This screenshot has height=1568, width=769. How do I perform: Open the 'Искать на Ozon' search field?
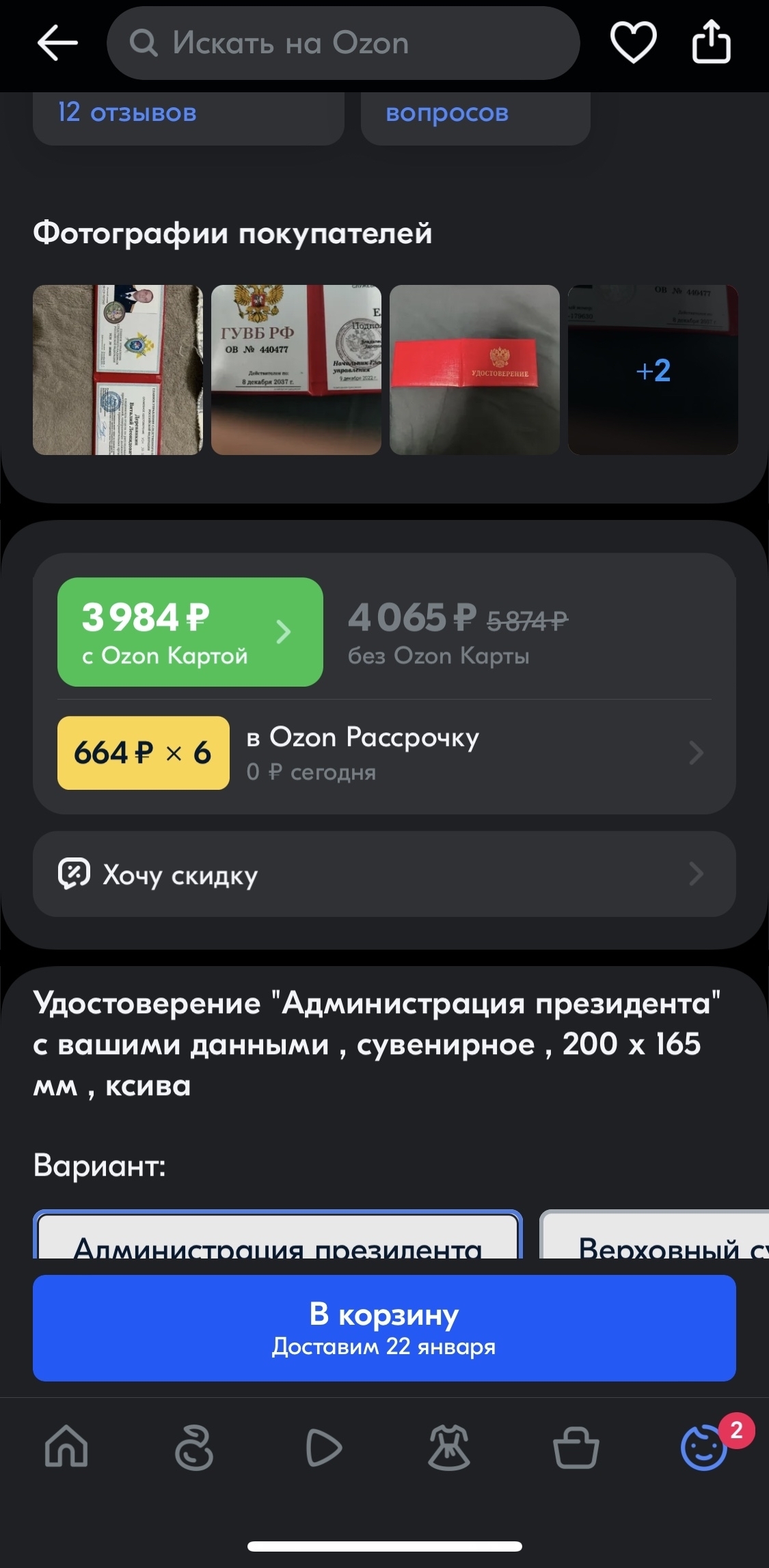click(x=342, y=44)
